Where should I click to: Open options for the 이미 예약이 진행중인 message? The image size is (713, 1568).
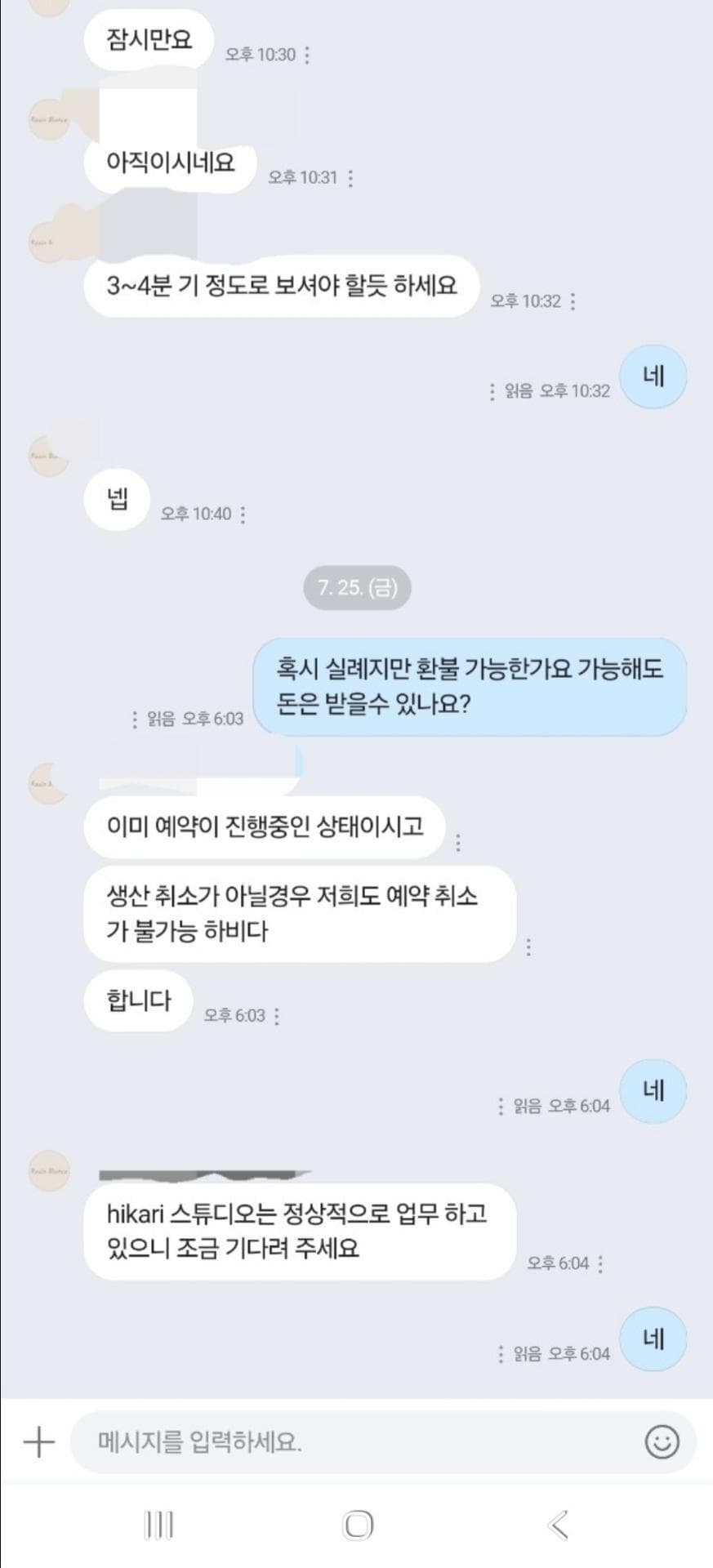[x=458, y=842]
